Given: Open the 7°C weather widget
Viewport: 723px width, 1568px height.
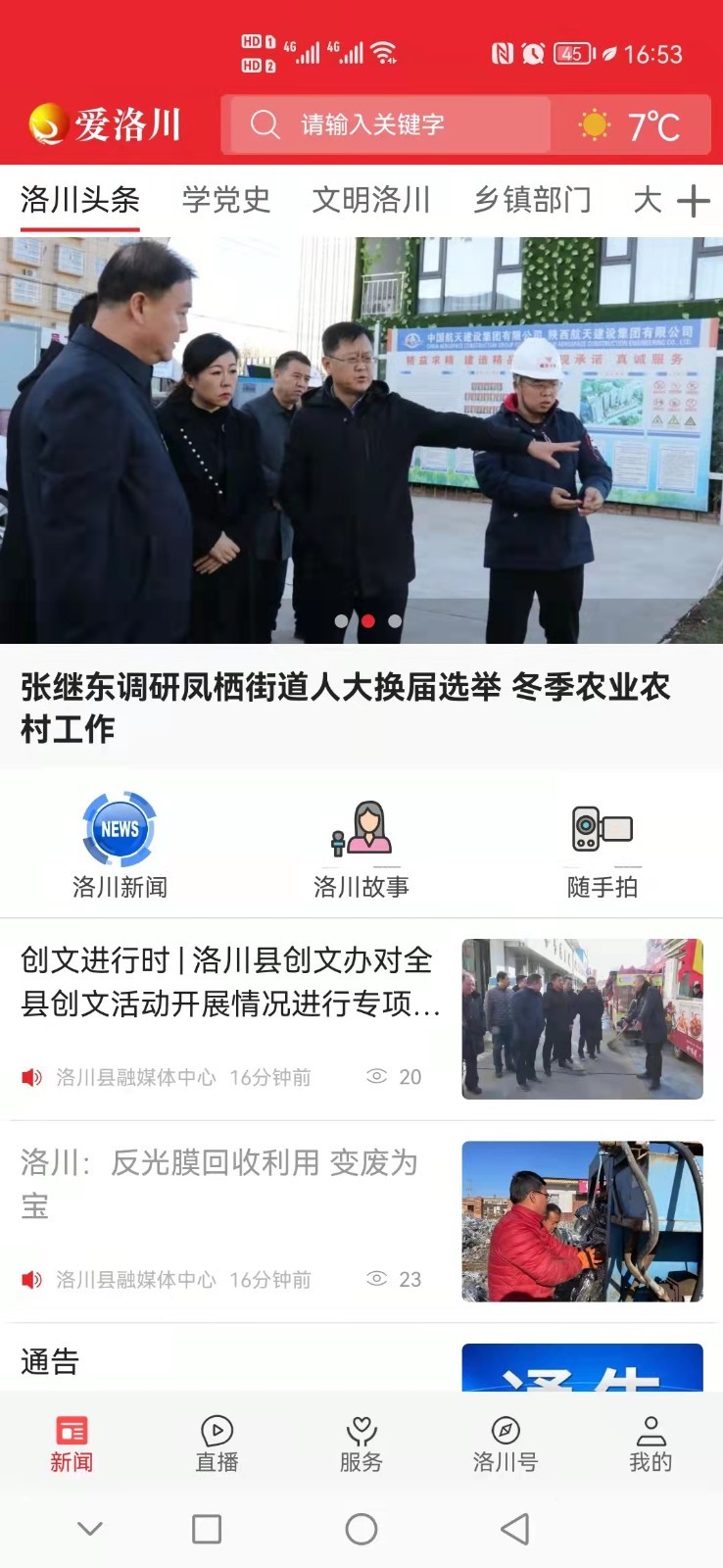Looking at the screenshot, I should point(630,125).
